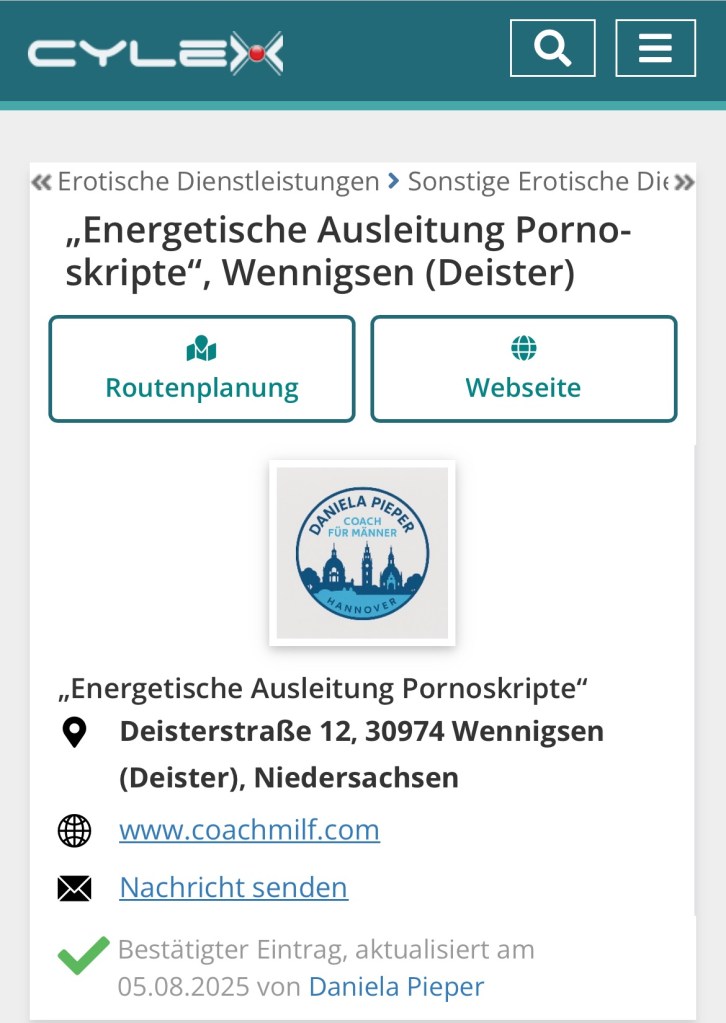Open the Webseite button
The image size is (726, 1023).
pos(523,369)
